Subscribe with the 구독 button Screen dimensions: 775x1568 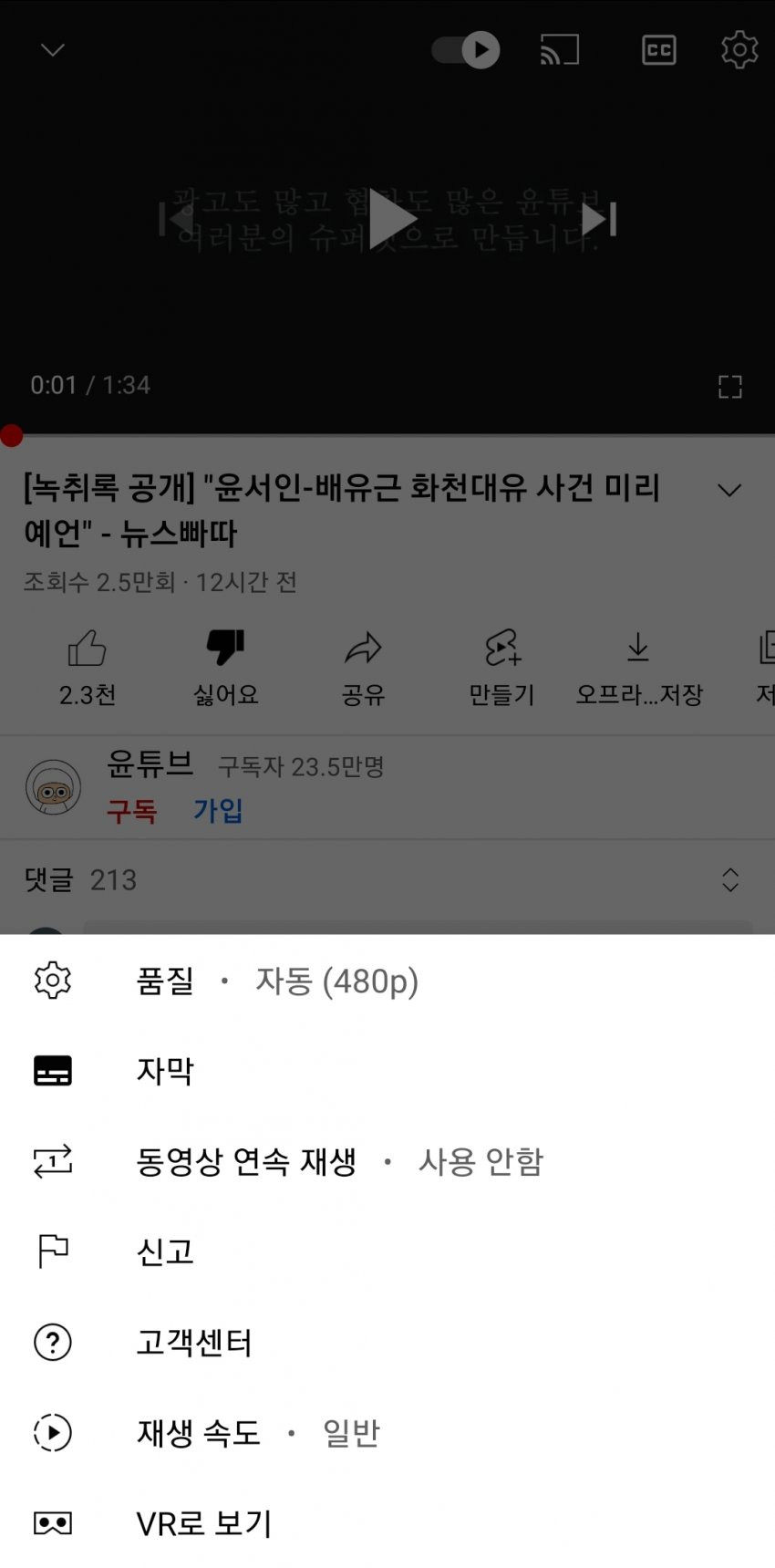[x=131, y=811]
